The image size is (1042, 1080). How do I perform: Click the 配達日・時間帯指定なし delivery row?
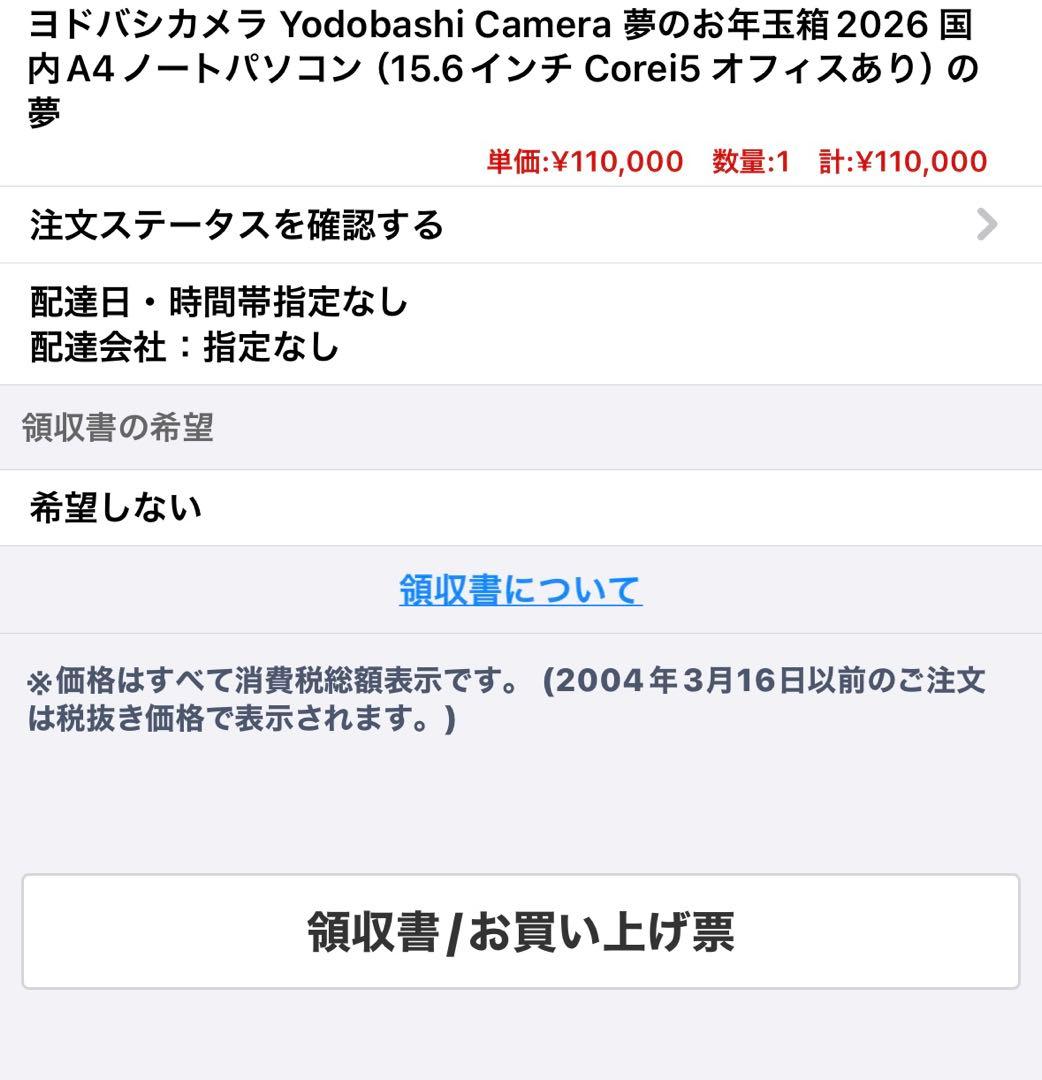point(213,302)
